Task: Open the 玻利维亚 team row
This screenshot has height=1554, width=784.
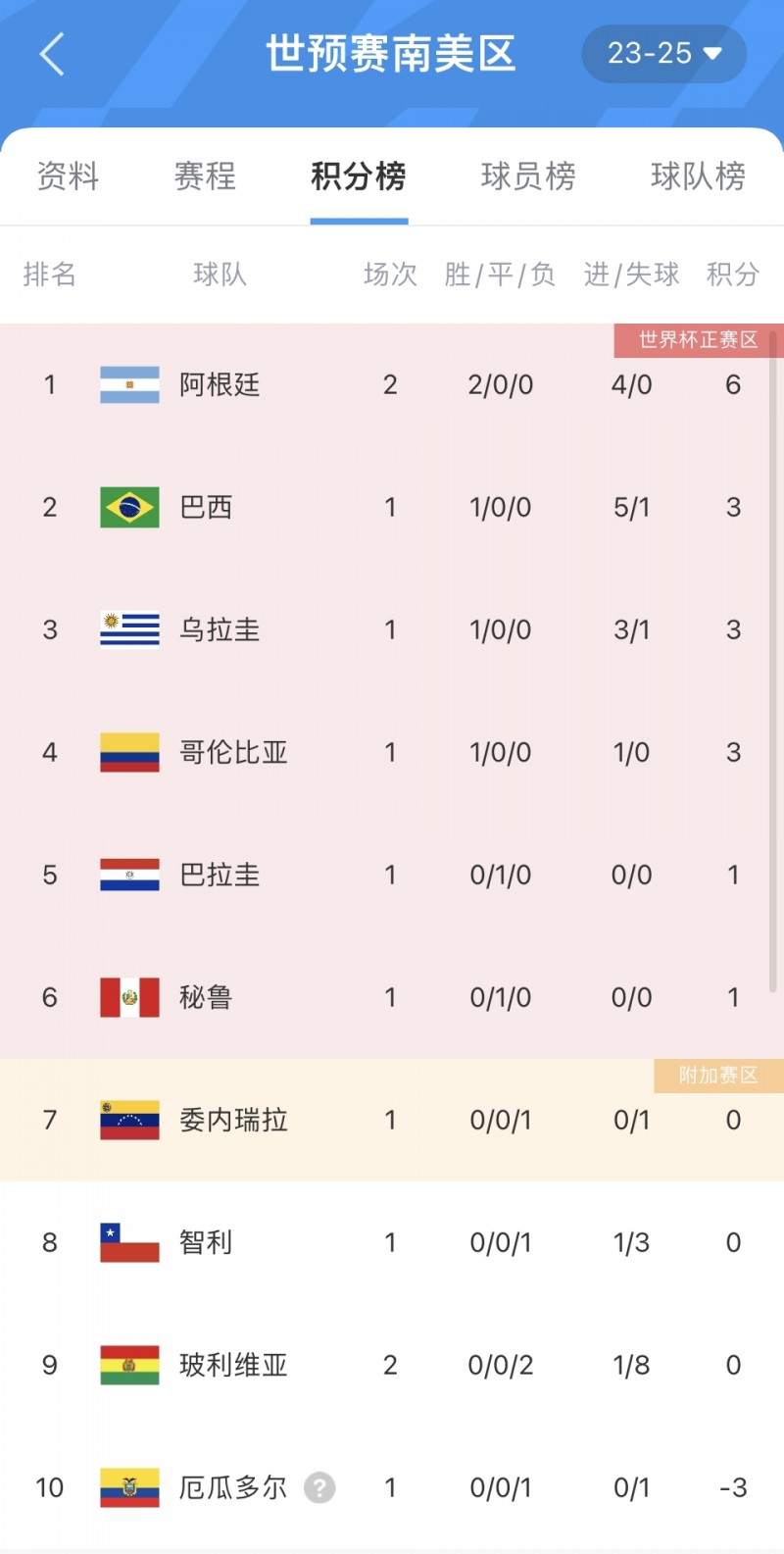Action: (x=233, y=1366)
